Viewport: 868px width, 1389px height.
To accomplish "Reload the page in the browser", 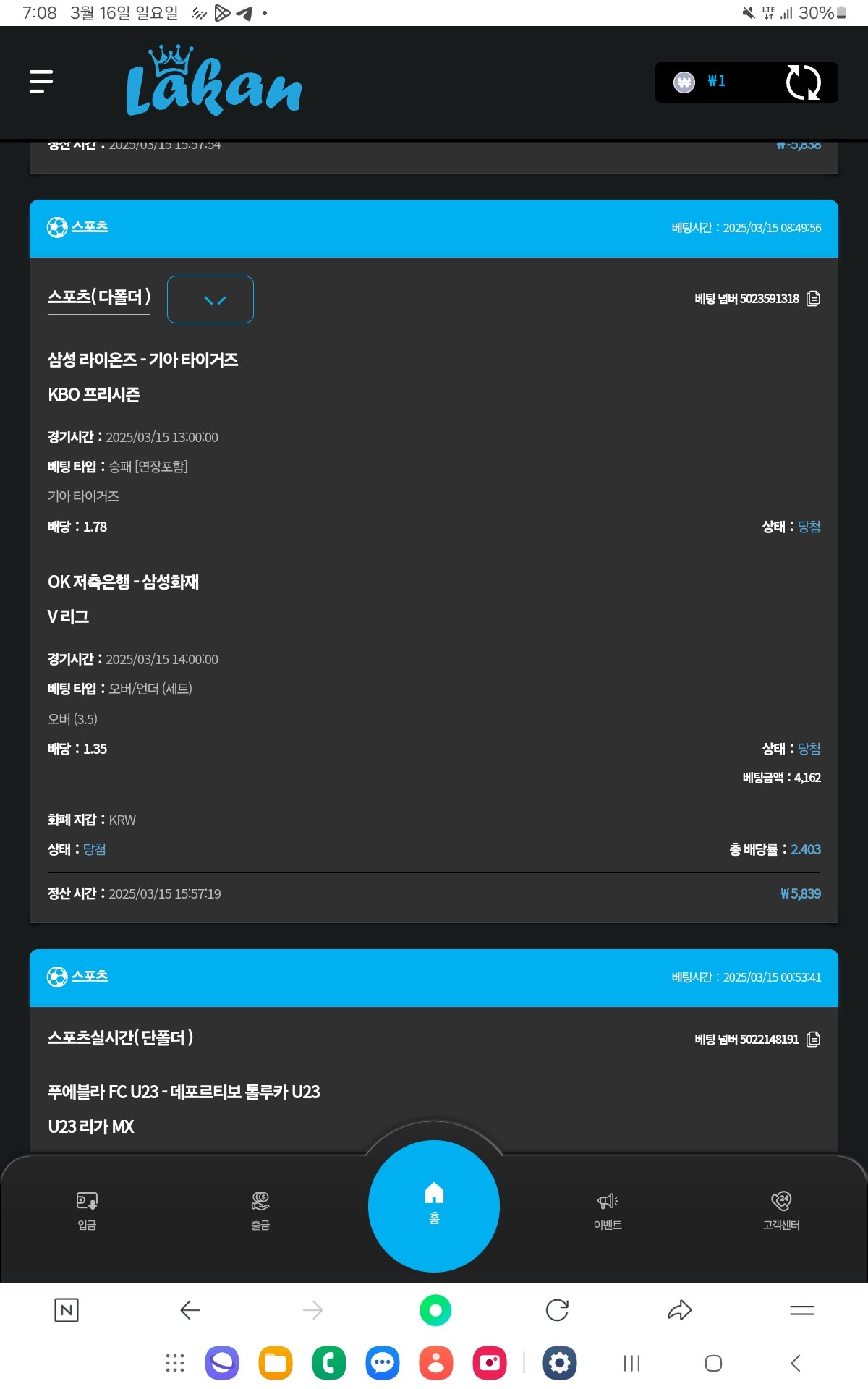I will pos(557,1310).
